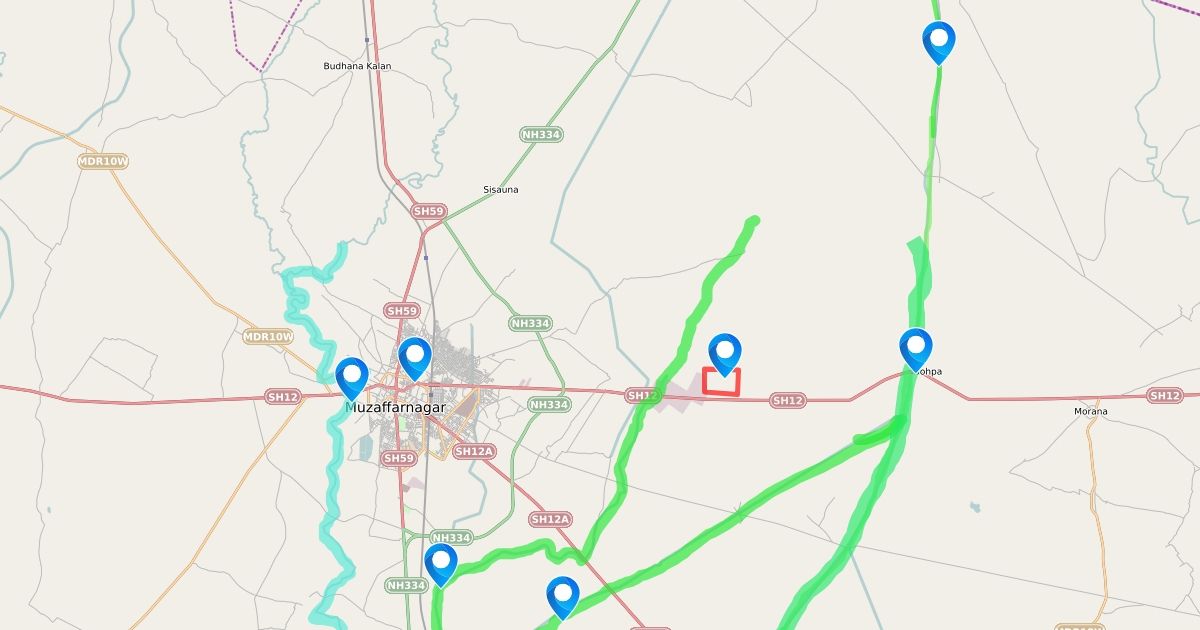Select the pin southeast of the SH12A shield
Viewport: 1200px width, 630px height.
(563, 596)
